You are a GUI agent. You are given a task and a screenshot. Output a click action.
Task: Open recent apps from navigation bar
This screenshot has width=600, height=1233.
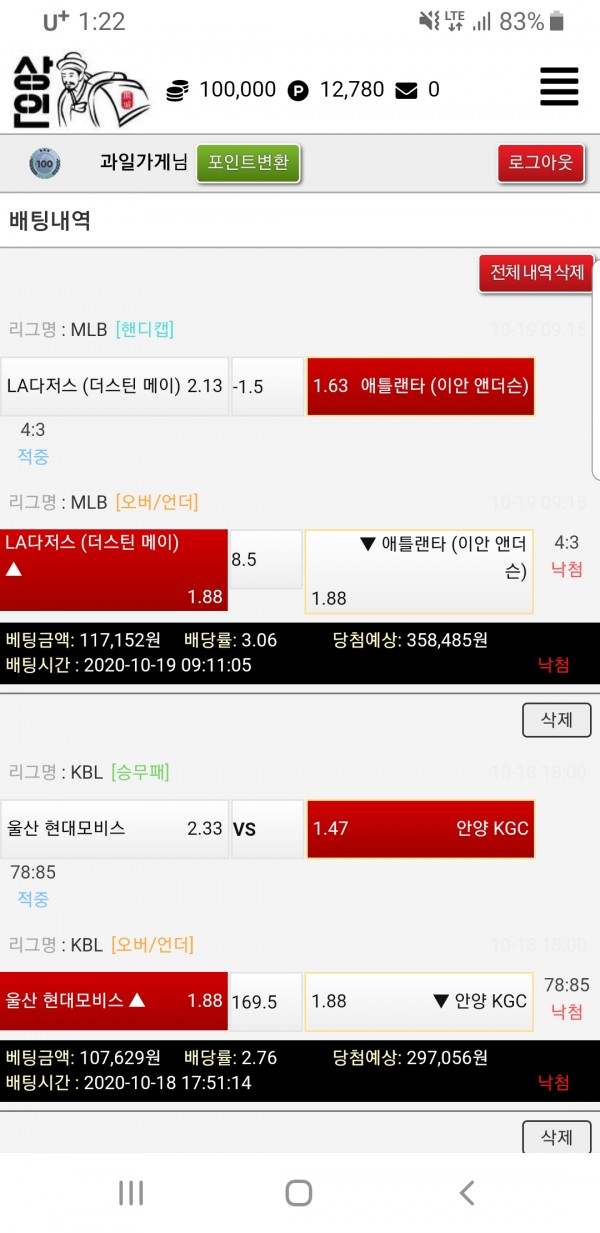131,1192
